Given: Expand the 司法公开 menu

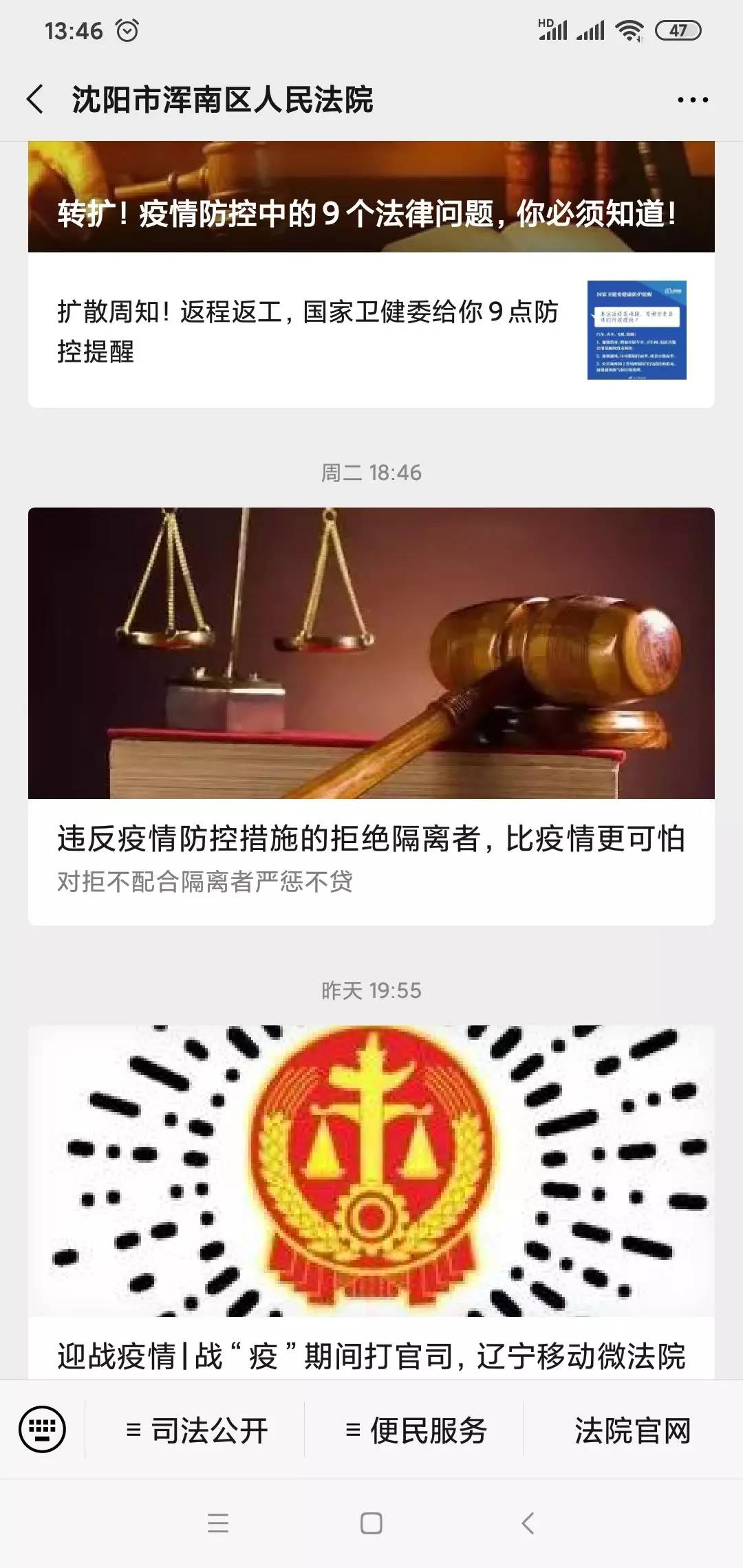Looking at the screenshot, I should pos(197,1431).
